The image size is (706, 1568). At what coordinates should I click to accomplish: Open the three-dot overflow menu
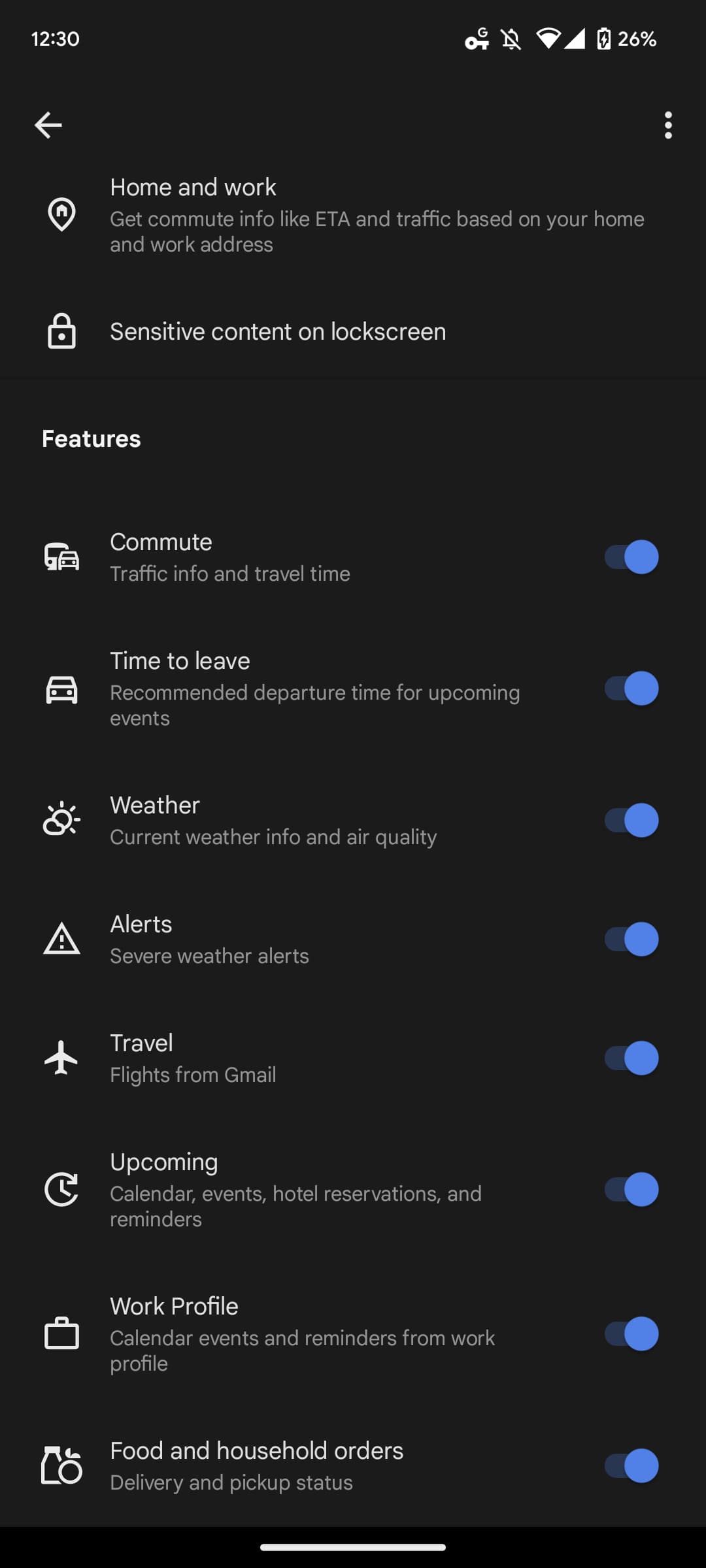(667, 125)
